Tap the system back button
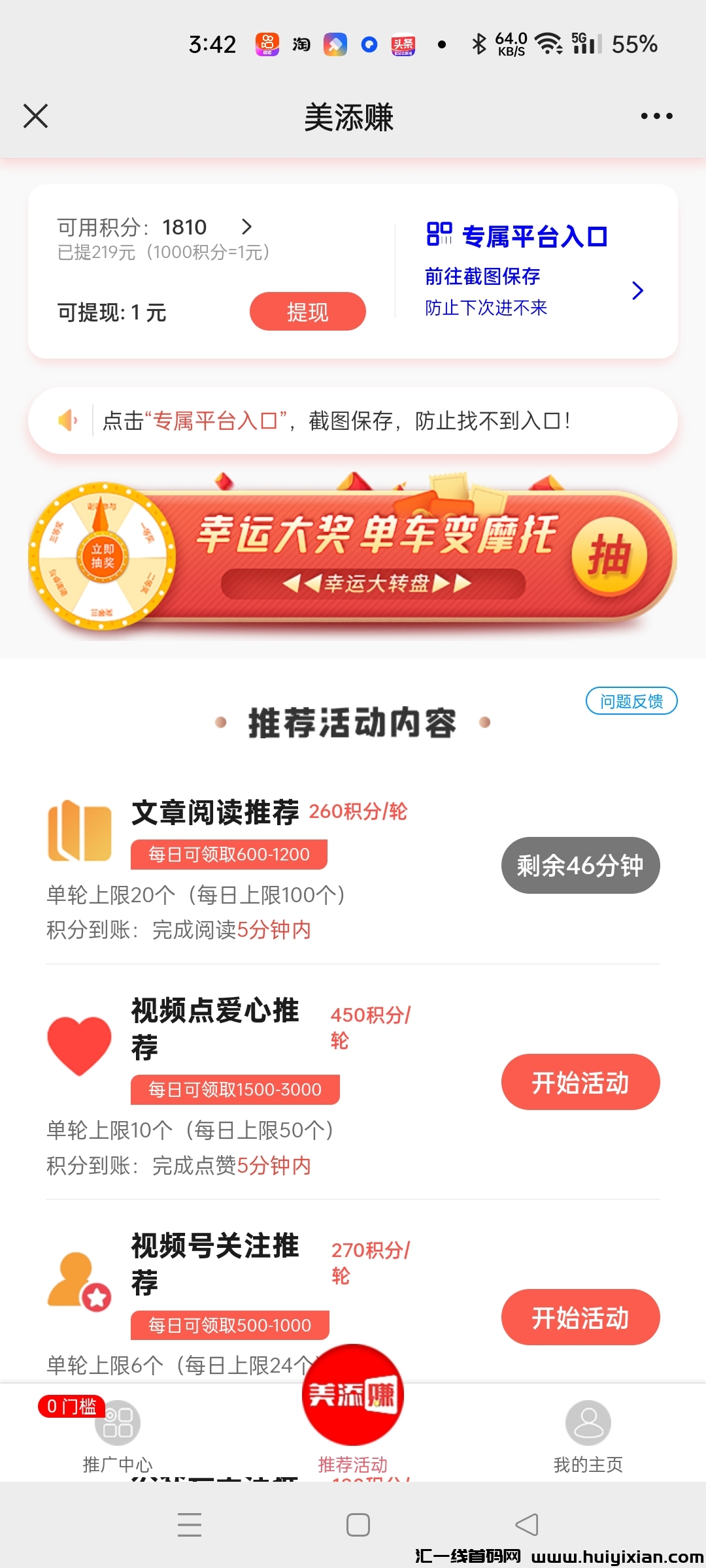Viewport: 706px width, 1568px height. click(x=526, y=1525)
